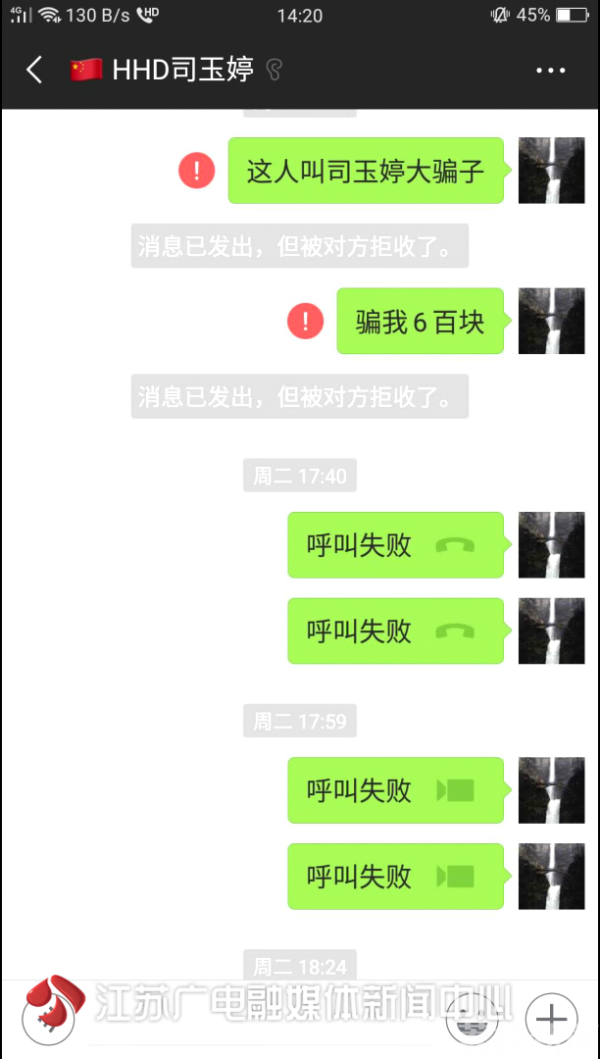
Task: Open the plus attachment menu
Action: point(552,1020)
